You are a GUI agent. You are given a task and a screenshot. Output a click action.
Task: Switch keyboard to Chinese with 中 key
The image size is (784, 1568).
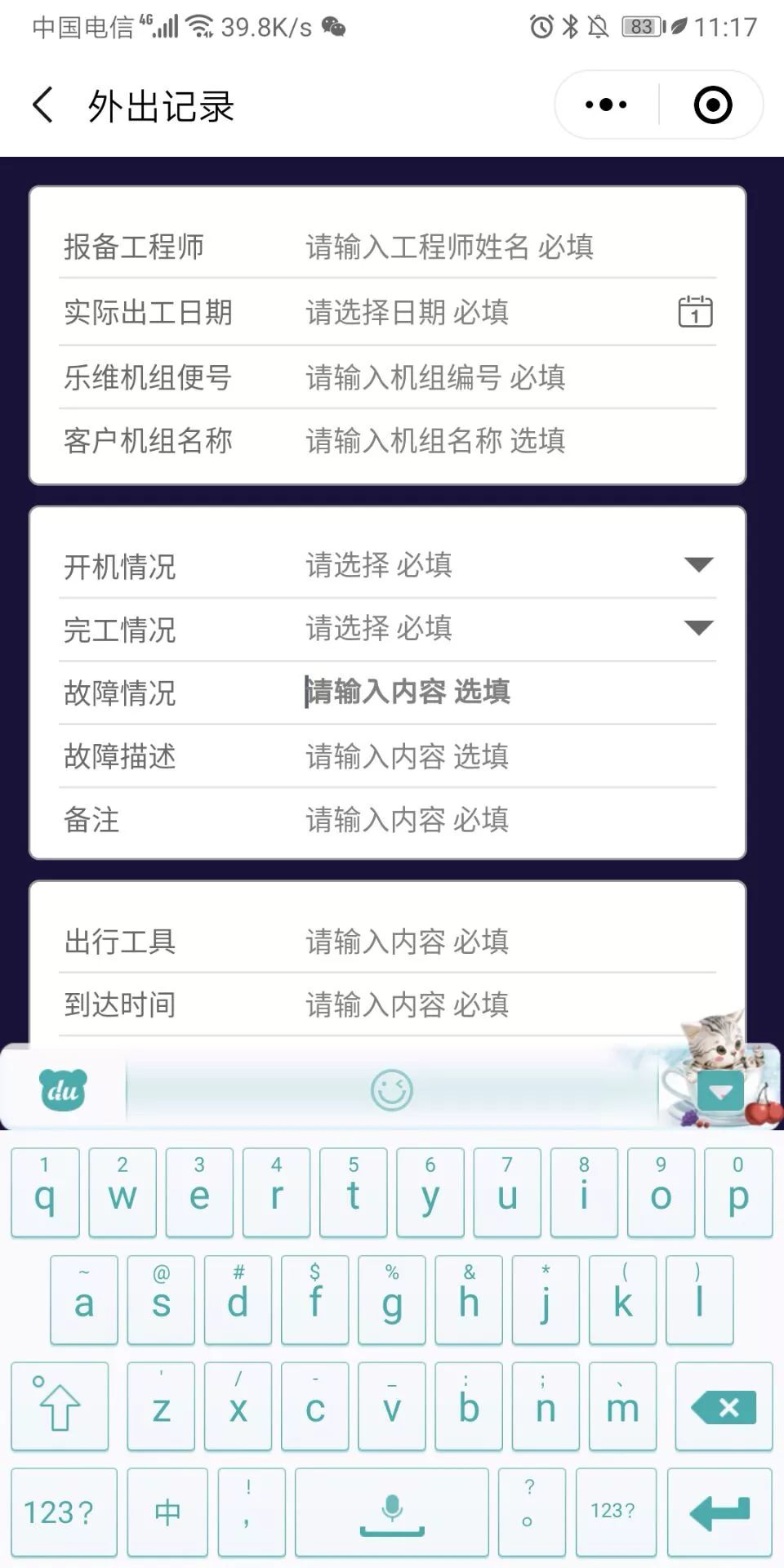(x=167, y=1512)
